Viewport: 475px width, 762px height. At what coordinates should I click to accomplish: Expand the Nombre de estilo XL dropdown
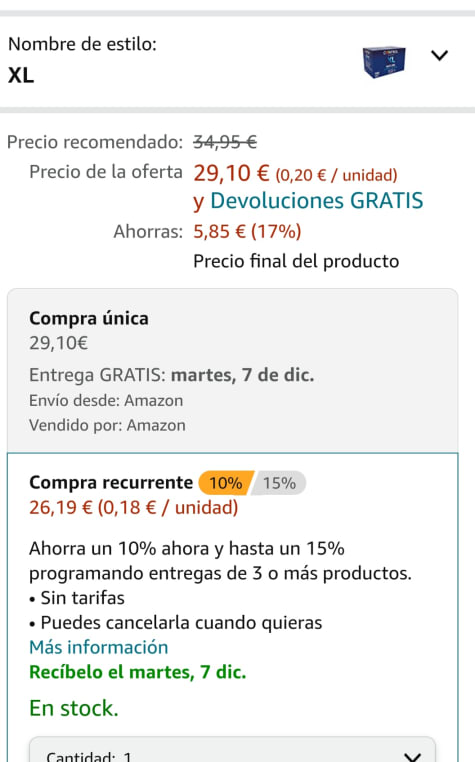tap(237, 62)
